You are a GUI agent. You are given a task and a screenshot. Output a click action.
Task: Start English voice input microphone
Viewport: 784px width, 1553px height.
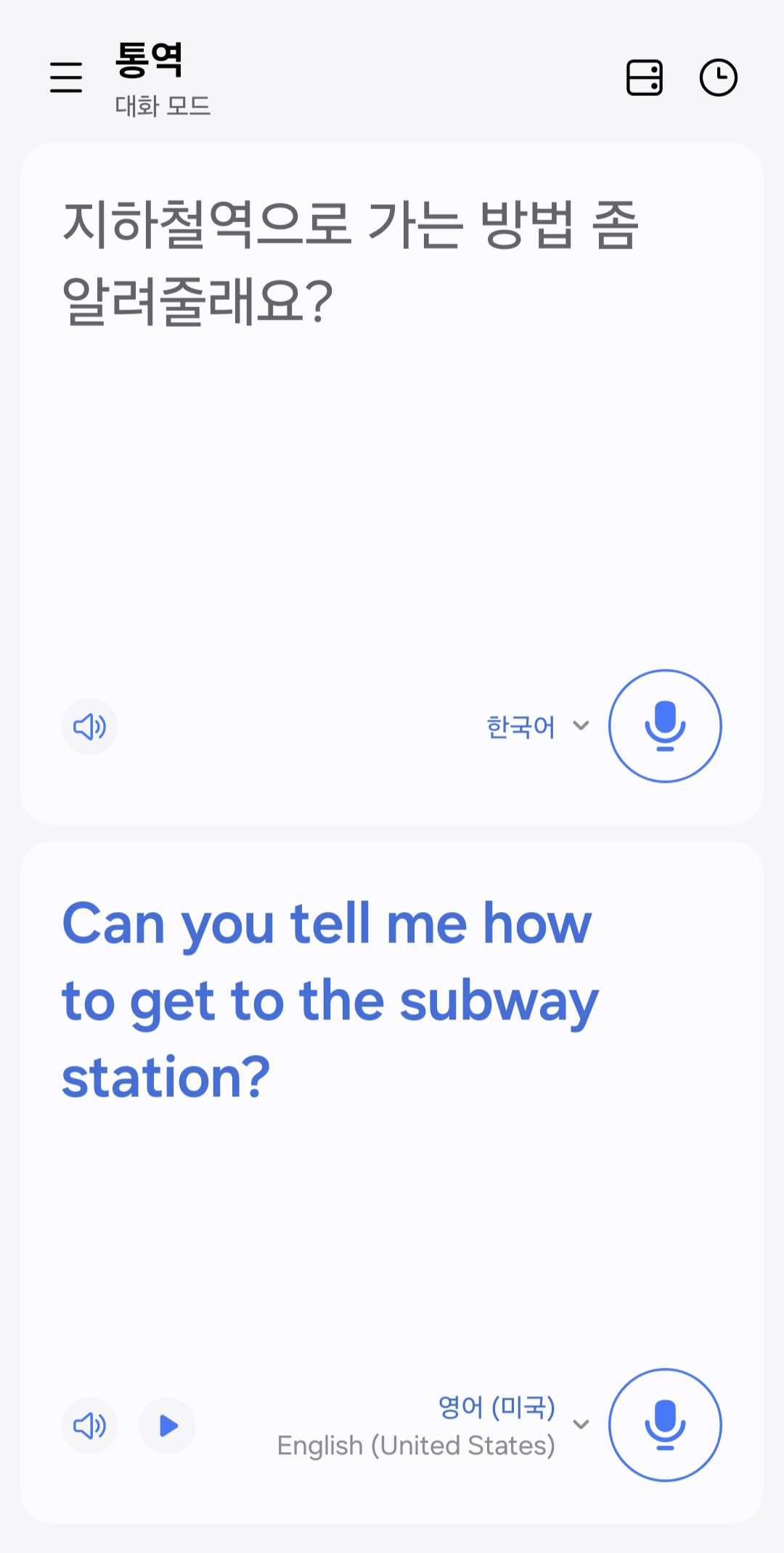click(665, 1425)
